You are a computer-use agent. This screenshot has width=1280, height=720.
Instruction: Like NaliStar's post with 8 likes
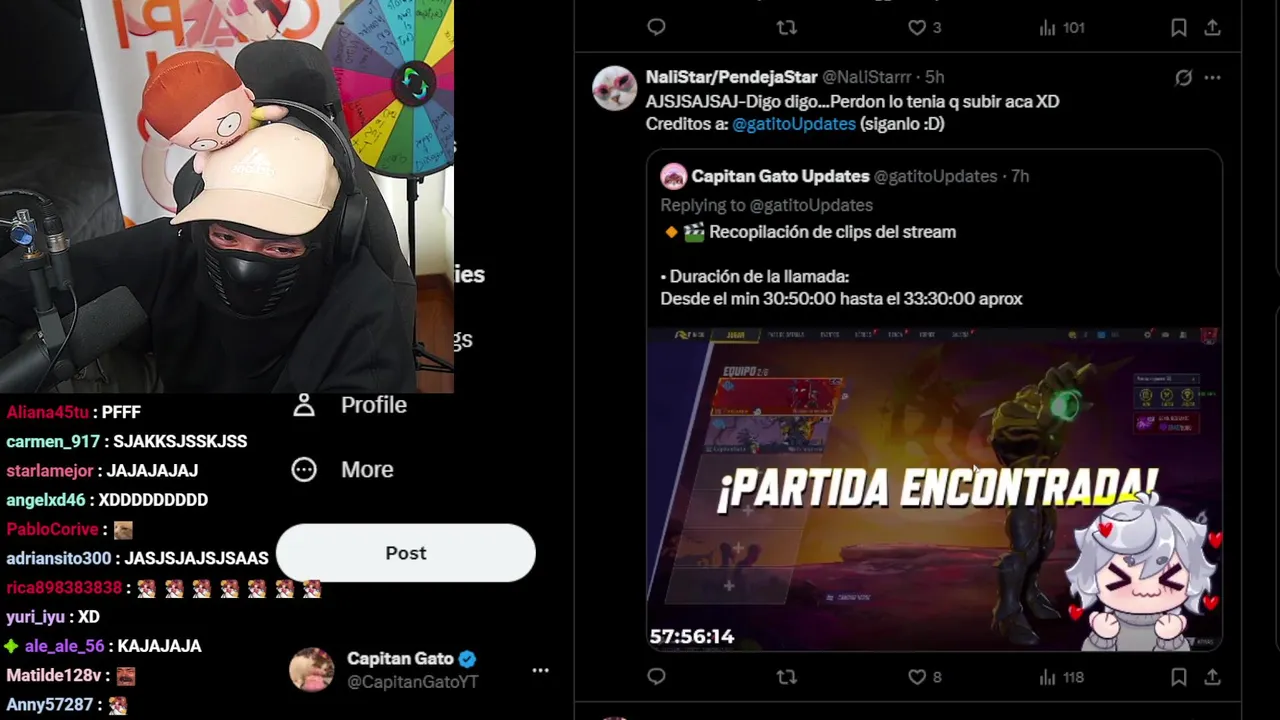point(917,677)
